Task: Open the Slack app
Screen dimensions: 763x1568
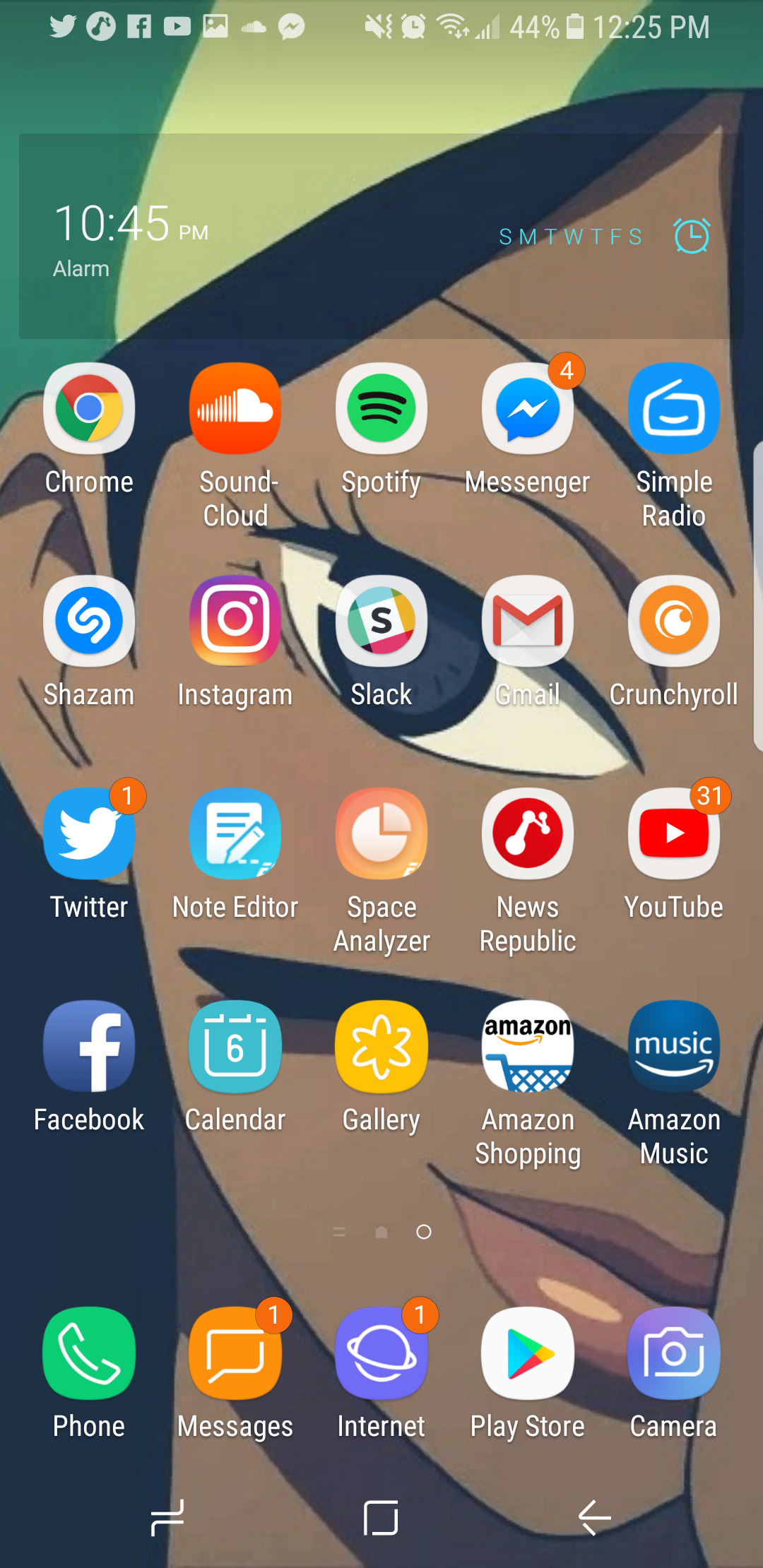Action: coord(381,622)
